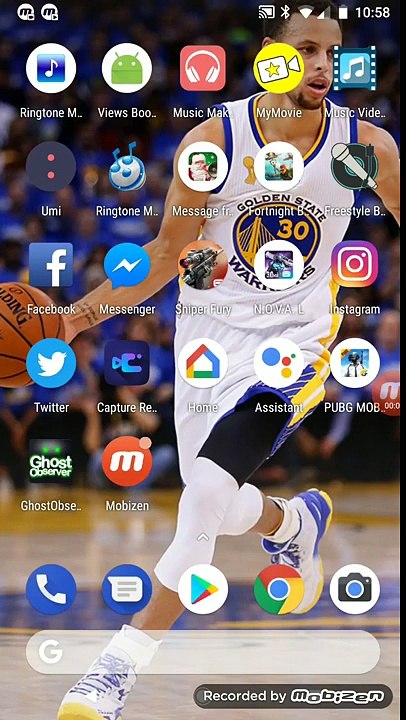The image size is (406, 720).
Task: Open Chrome browser
Action: tap(279, 589)
